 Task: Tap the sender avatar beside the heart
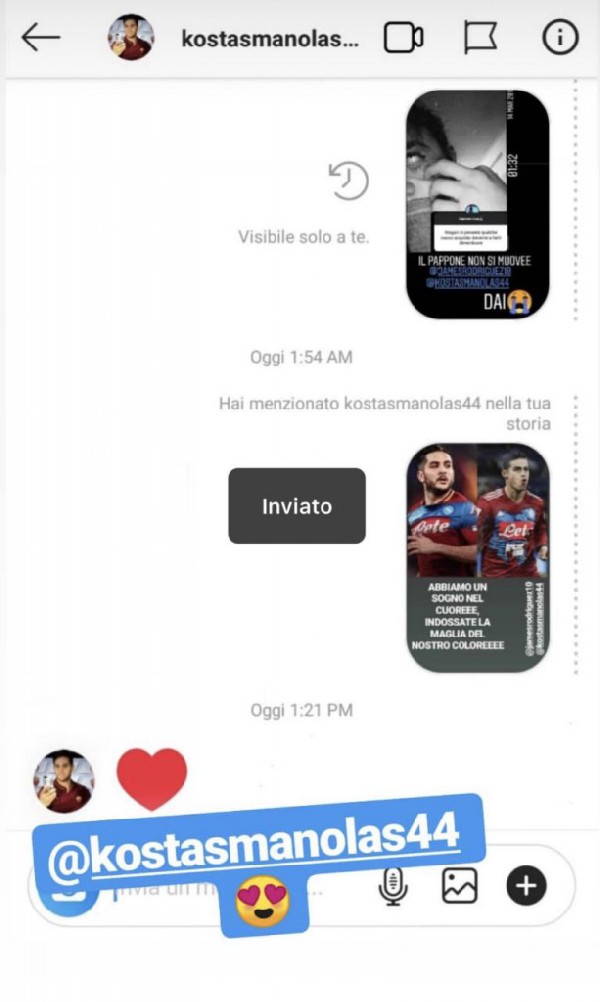pos(64,781)
